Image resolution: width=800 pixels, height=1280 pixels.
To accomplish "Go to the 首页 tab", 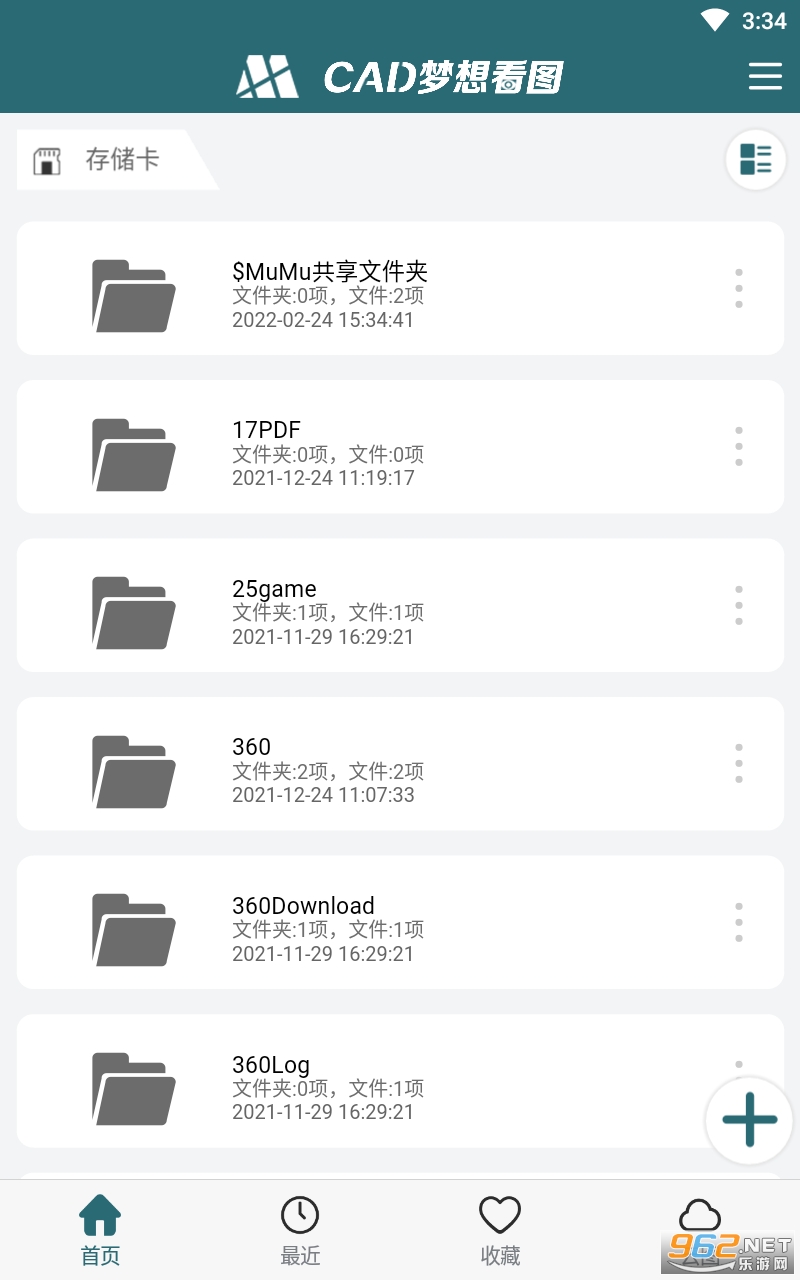I will click(x=100, y=1230).
